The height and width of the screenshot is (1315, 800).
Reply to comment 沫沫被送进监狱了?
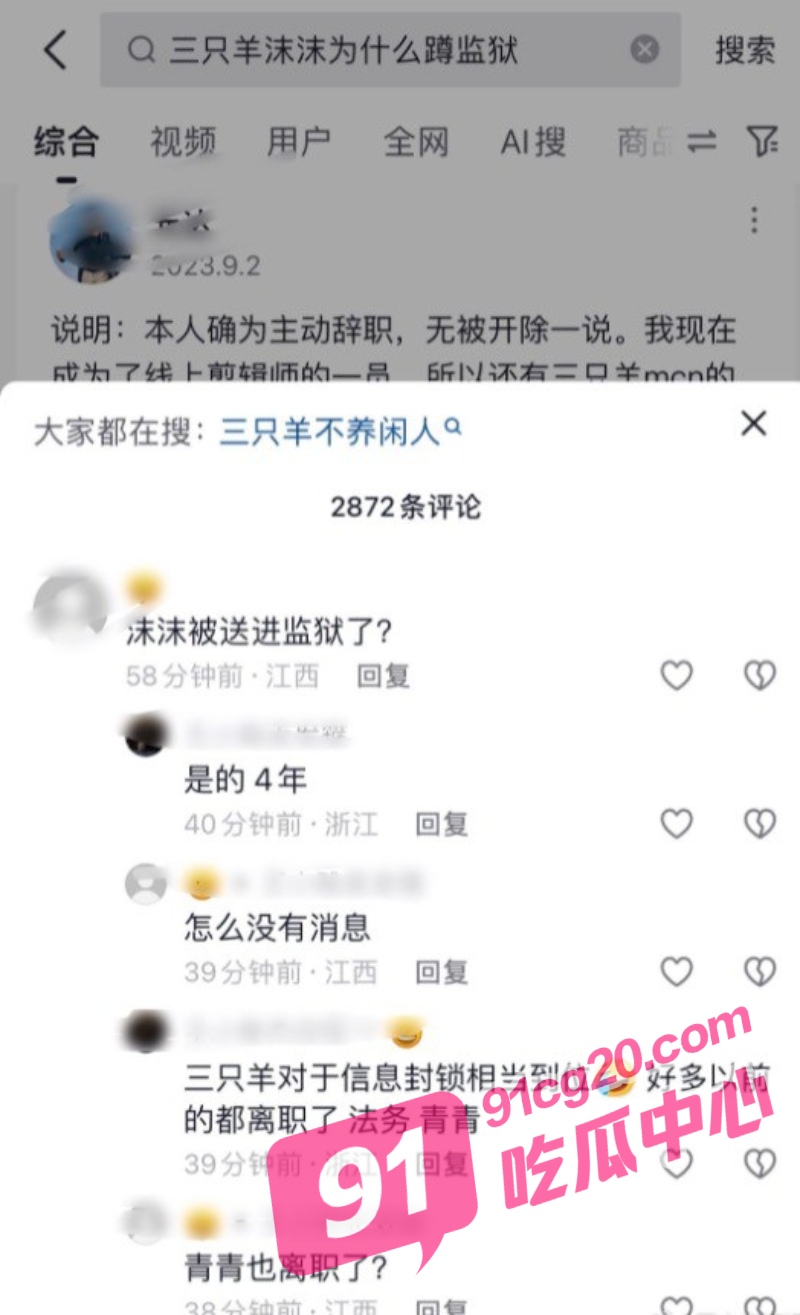384,676
